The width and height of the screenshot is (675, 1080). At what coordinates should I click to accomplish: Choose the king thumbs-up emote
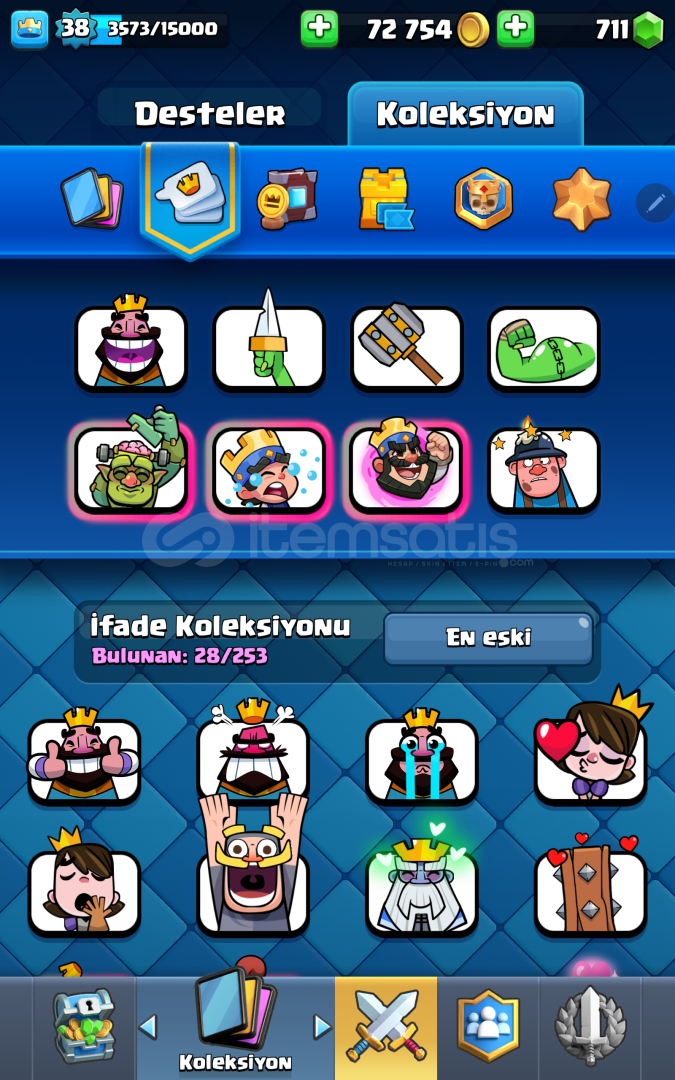84,759
